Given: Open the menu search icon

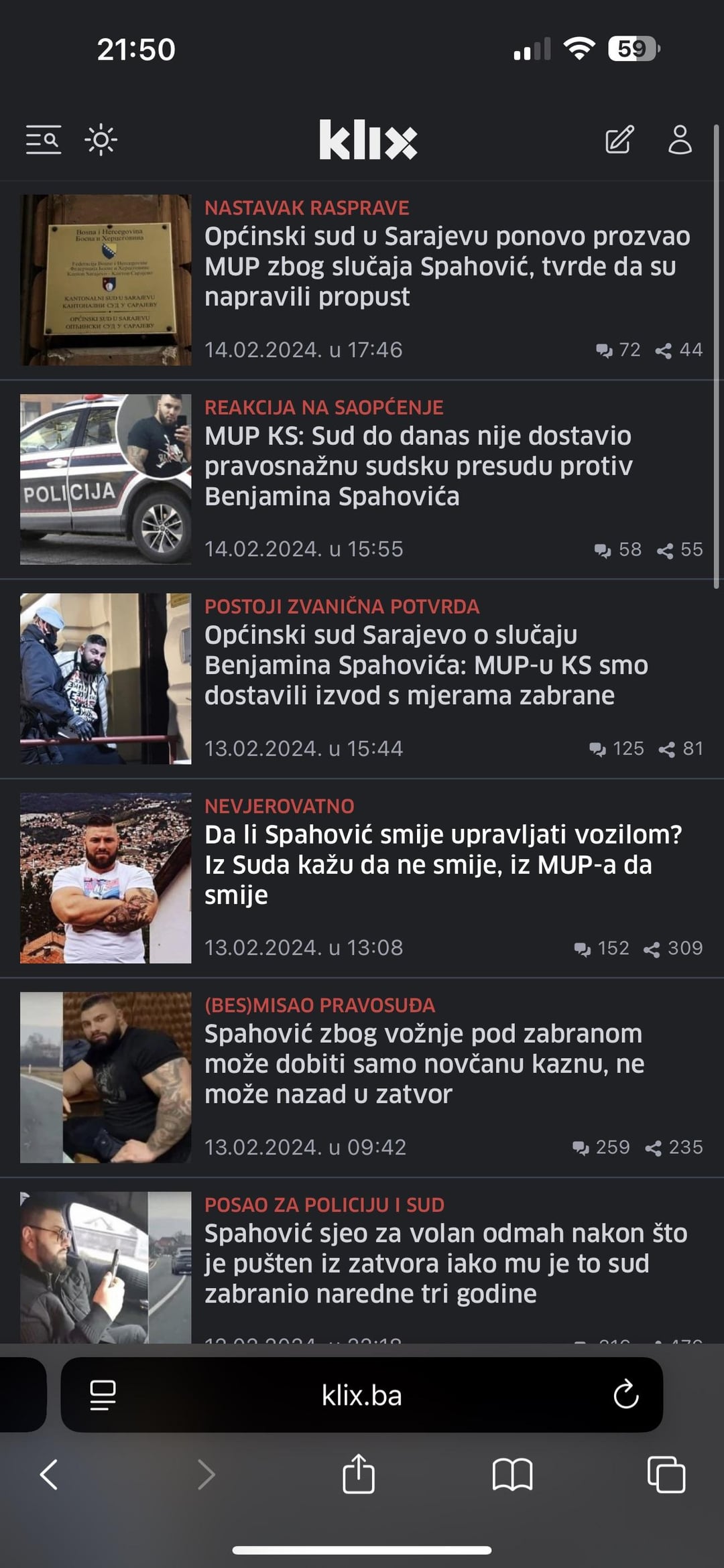Looking at the screenshot, I should 44,140.
